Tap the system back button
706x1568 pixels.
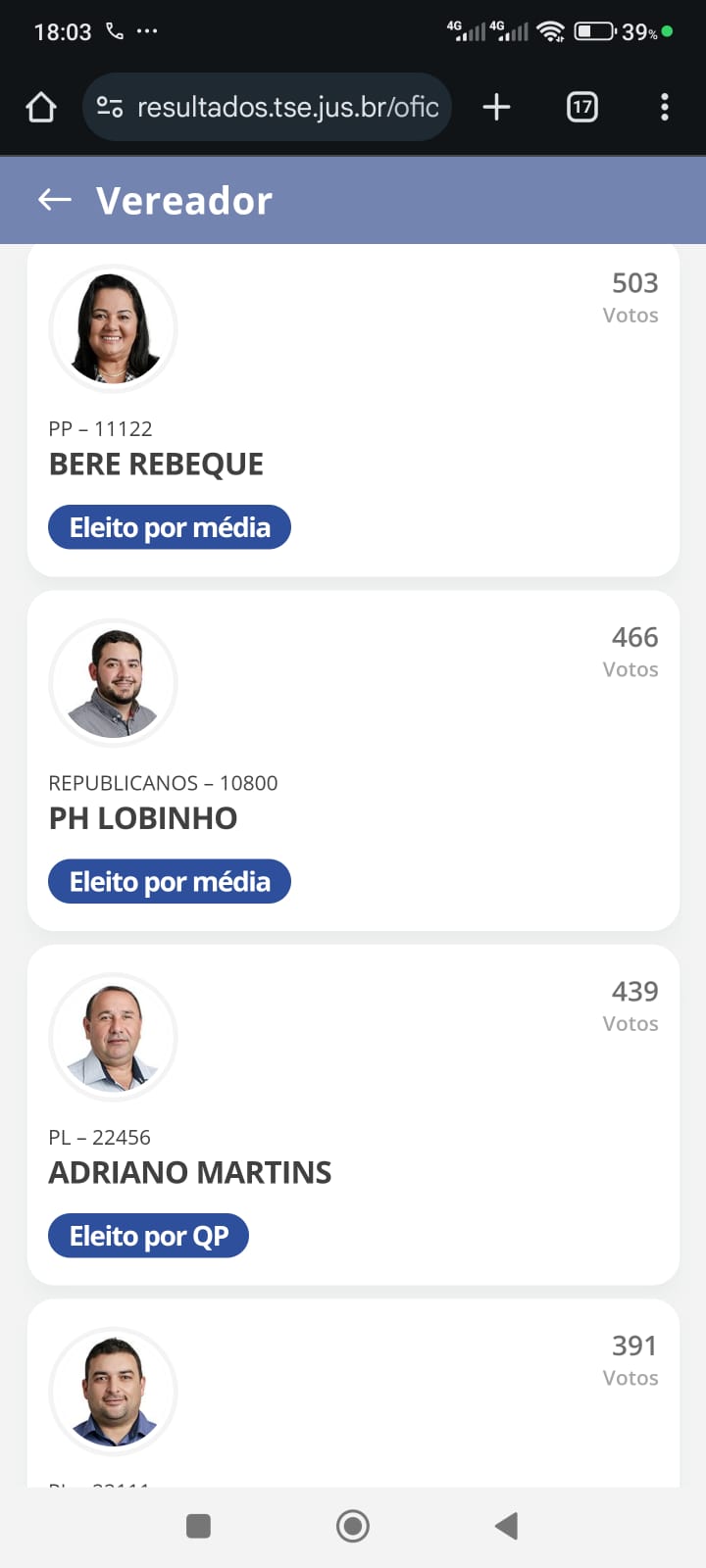click(x=506, y=1526)
